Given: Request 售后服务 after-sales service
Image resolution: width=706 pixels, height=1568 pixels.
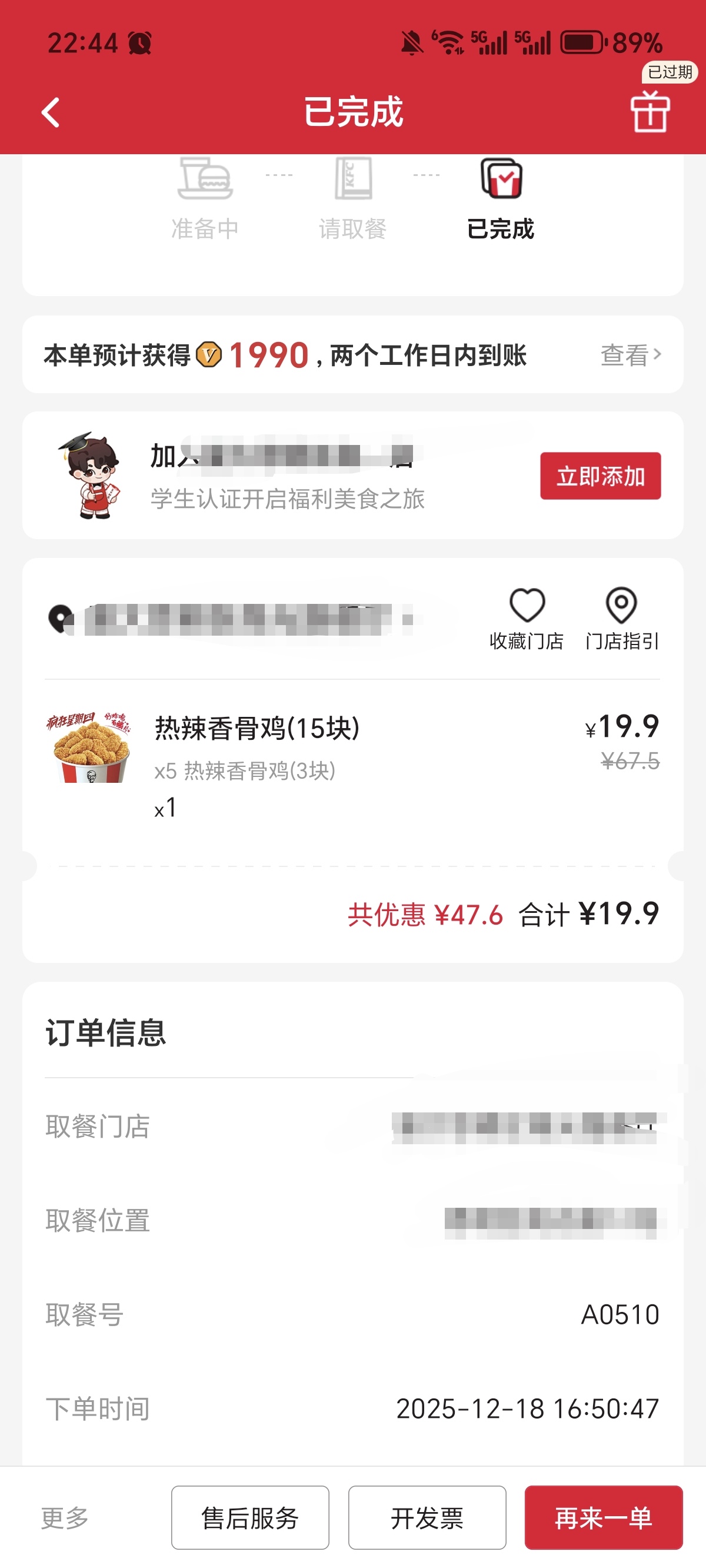Looking at the screenshot, I should click(250, 1517).
